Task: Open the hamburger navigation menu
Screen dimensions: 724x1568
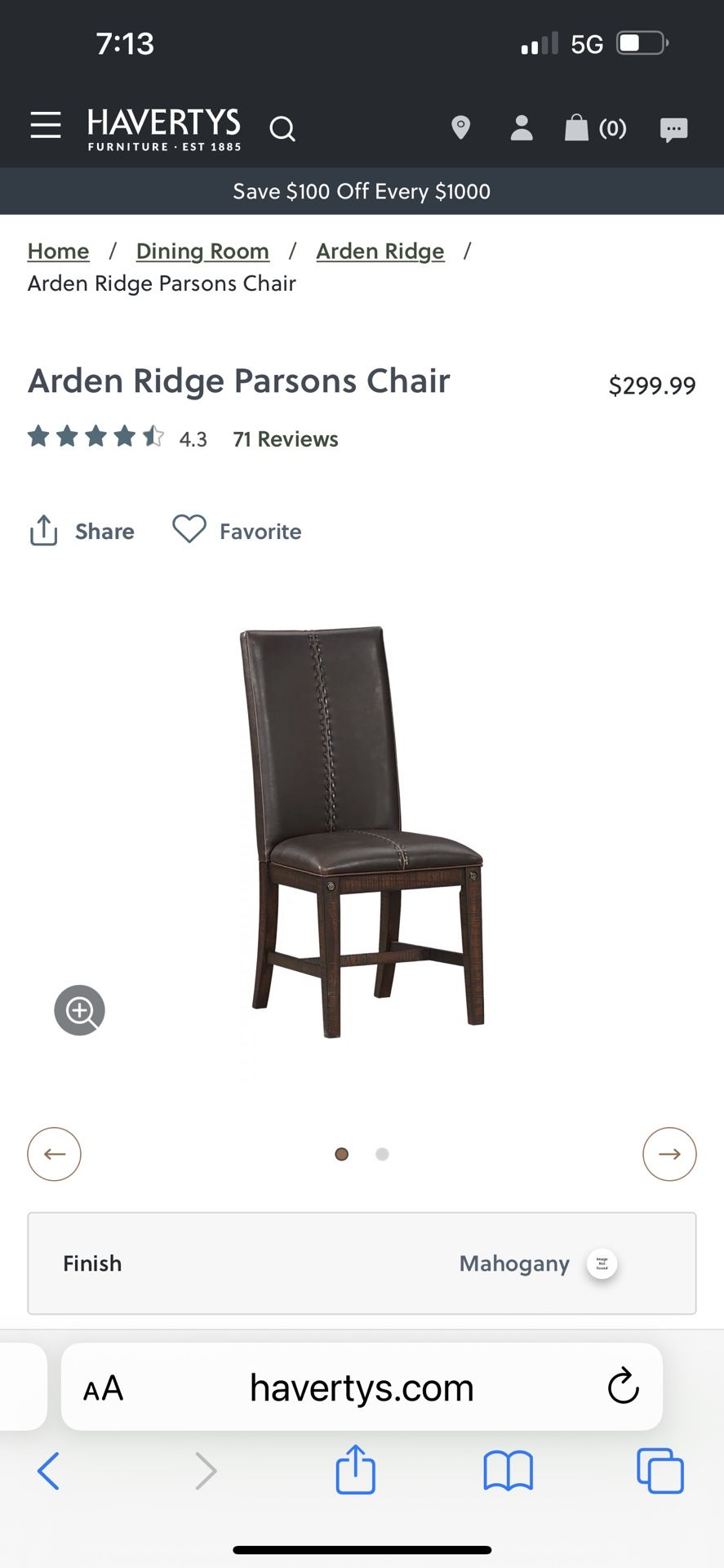Action: (x=45, y=127)
